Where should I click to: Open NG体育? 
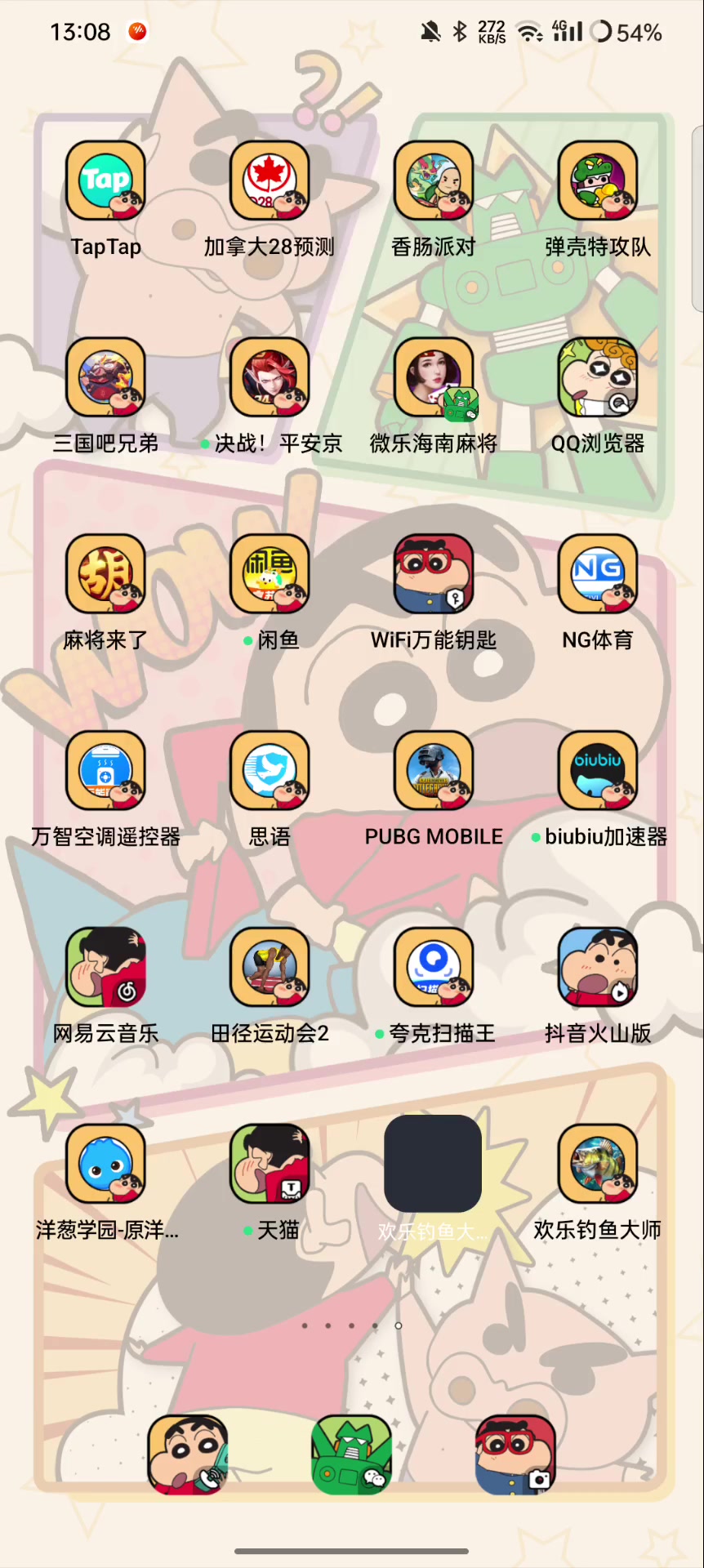598,575
